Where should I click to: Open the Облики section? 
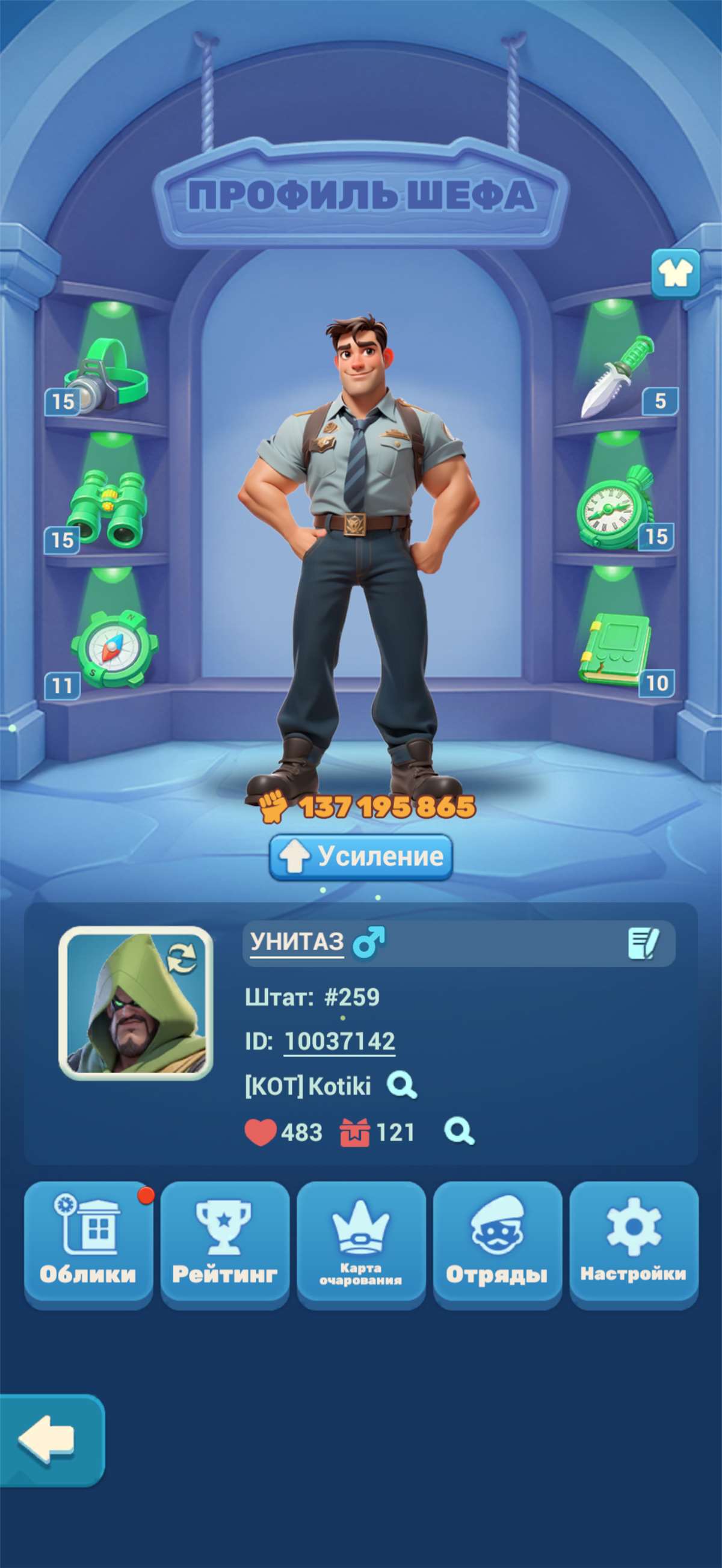click(x=88, y=1244)
